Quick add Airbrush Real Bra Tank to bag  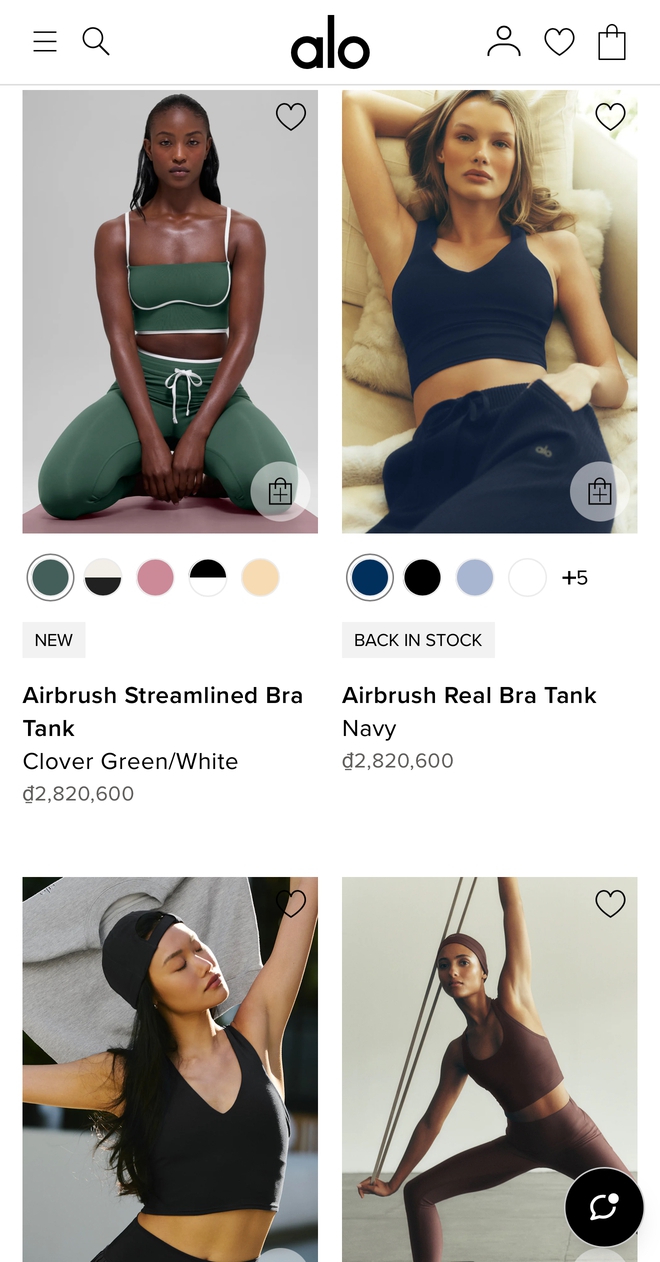(599, 491)
